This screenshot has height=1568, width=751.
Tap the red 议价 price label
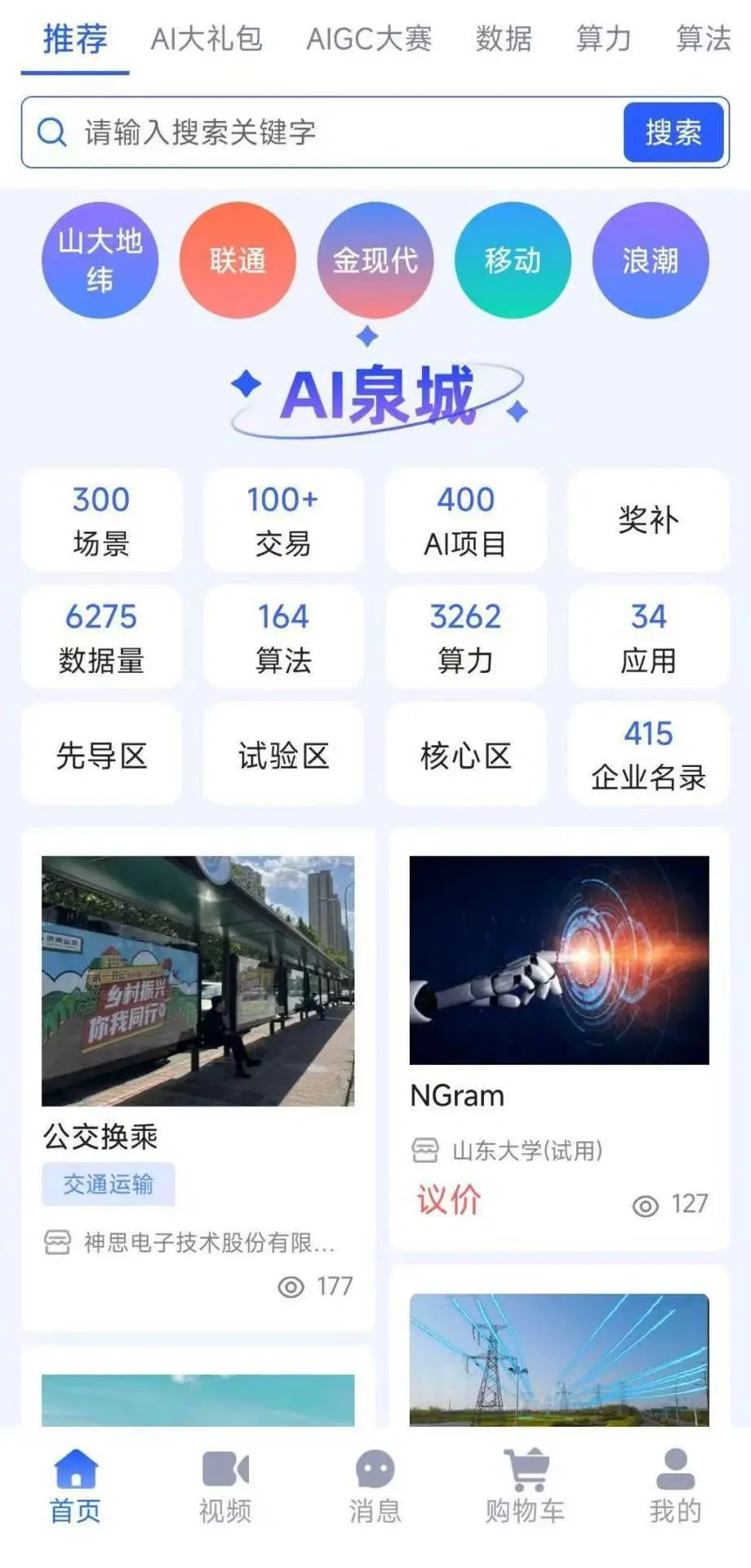pyautogui.click(x=445, y=1201)
